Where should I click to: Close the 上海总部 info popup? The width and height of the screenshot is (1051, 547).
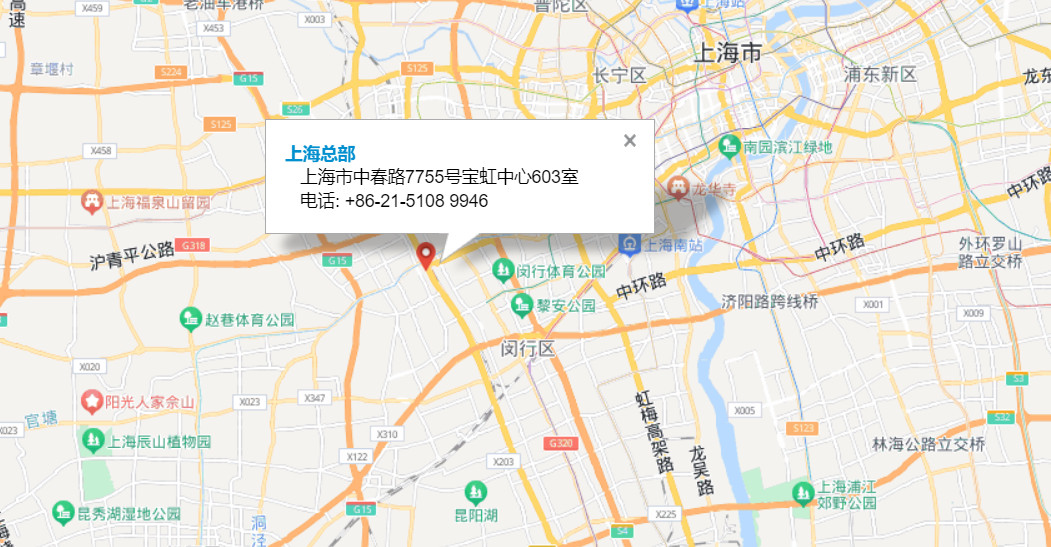click(630, 141)
